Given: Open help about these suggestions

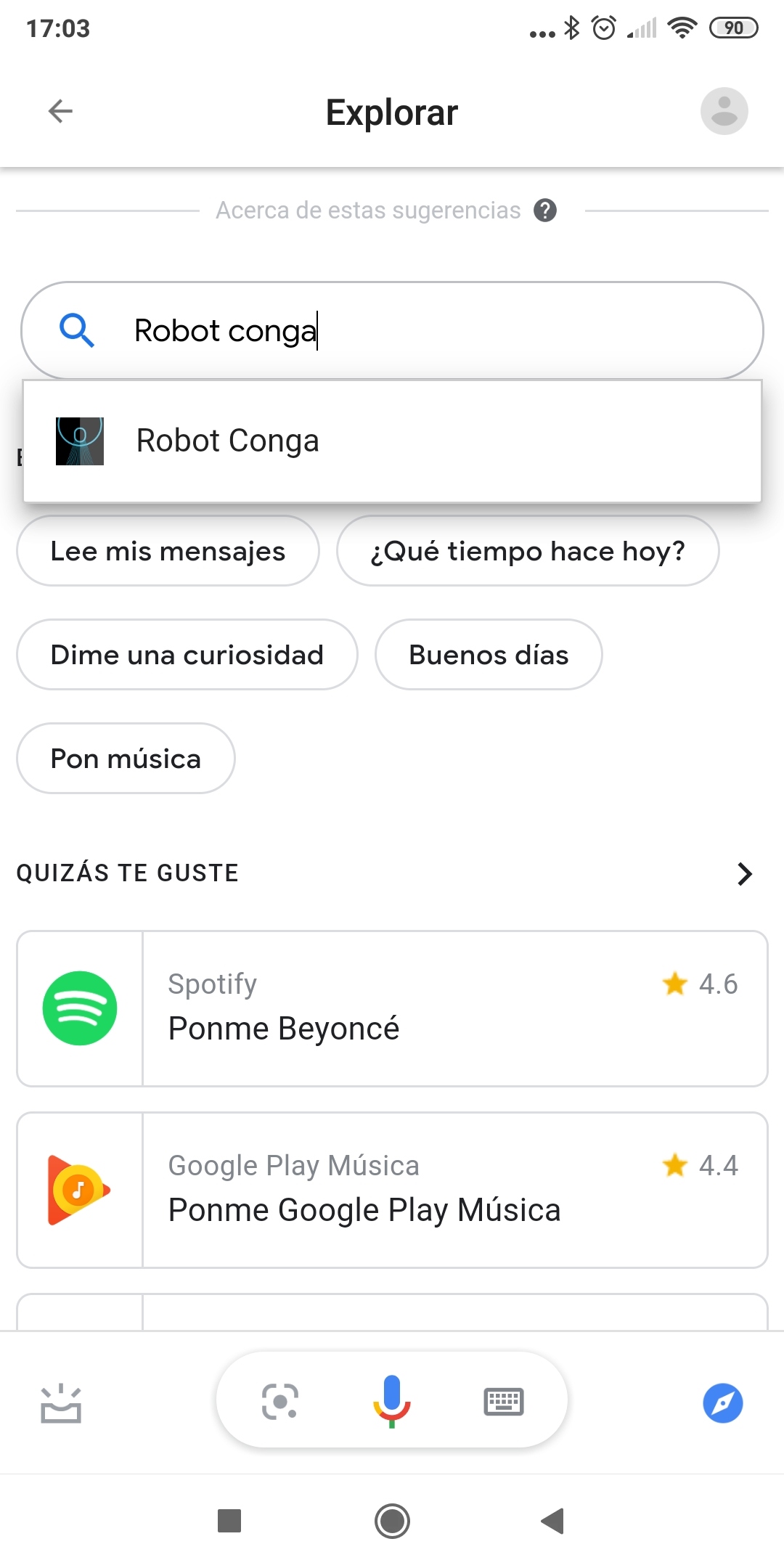Looking at the screenshot, I should click(x=545, y=211).
